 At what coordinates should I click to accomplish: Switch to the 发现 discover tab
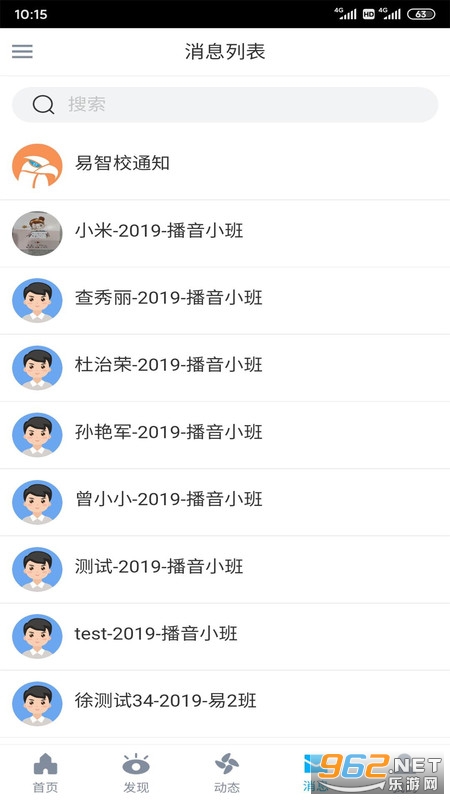coord(136,772)
